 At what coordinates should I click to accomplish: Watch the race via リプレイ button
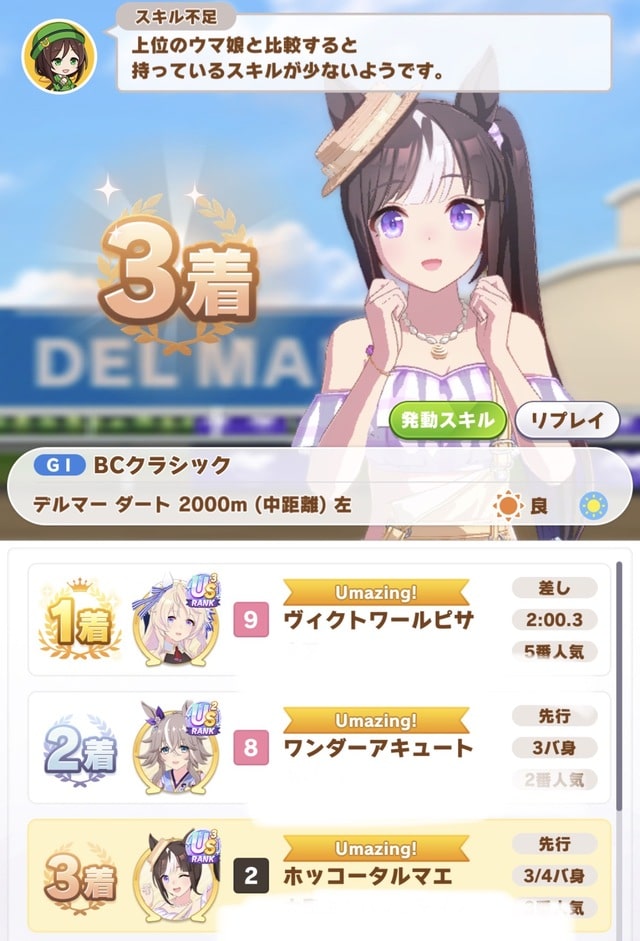click(x=567, y=420)
